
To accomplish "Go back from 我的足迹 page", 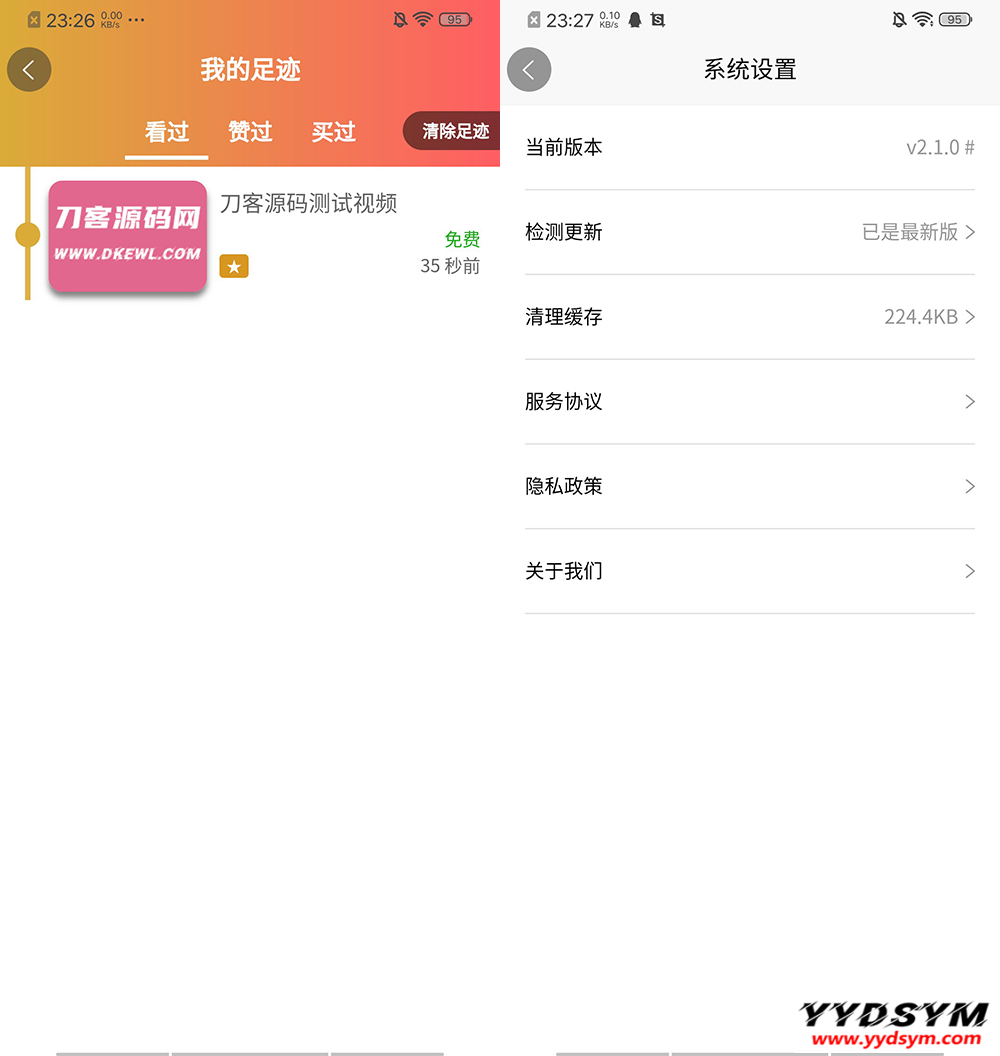I will pos(29,70).
